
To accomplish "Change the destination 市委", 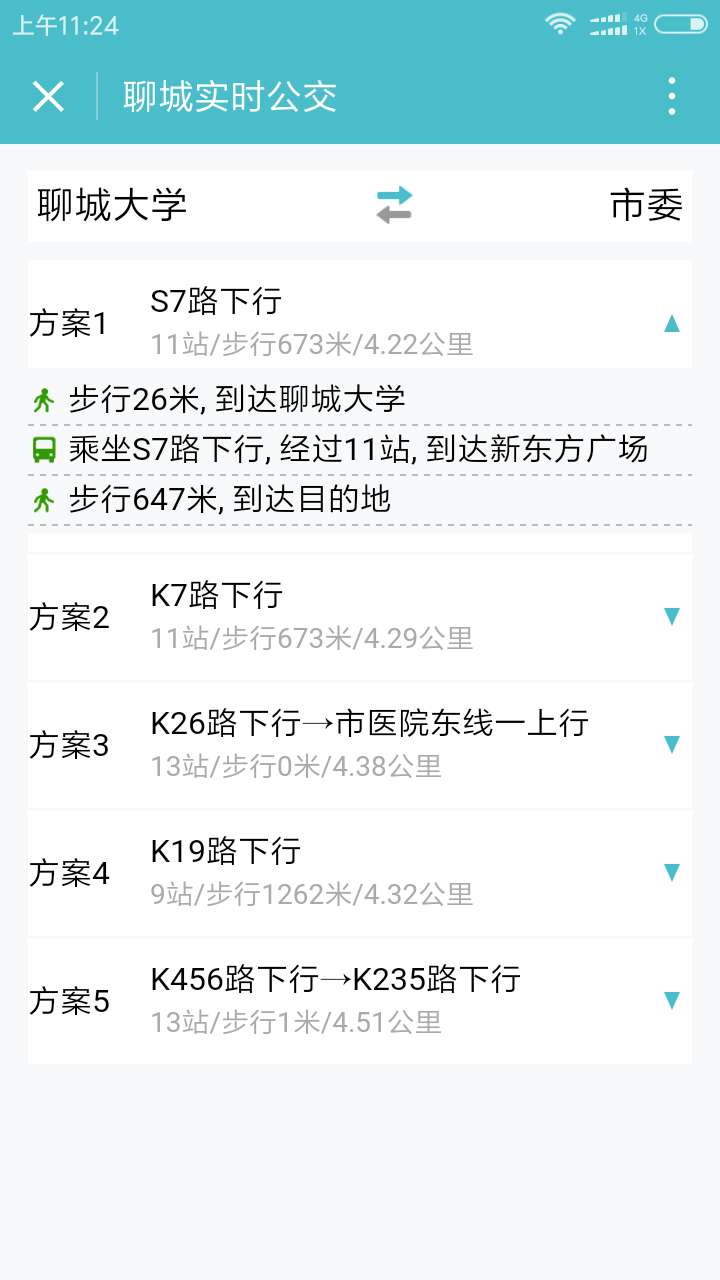I will coord(646,205).
